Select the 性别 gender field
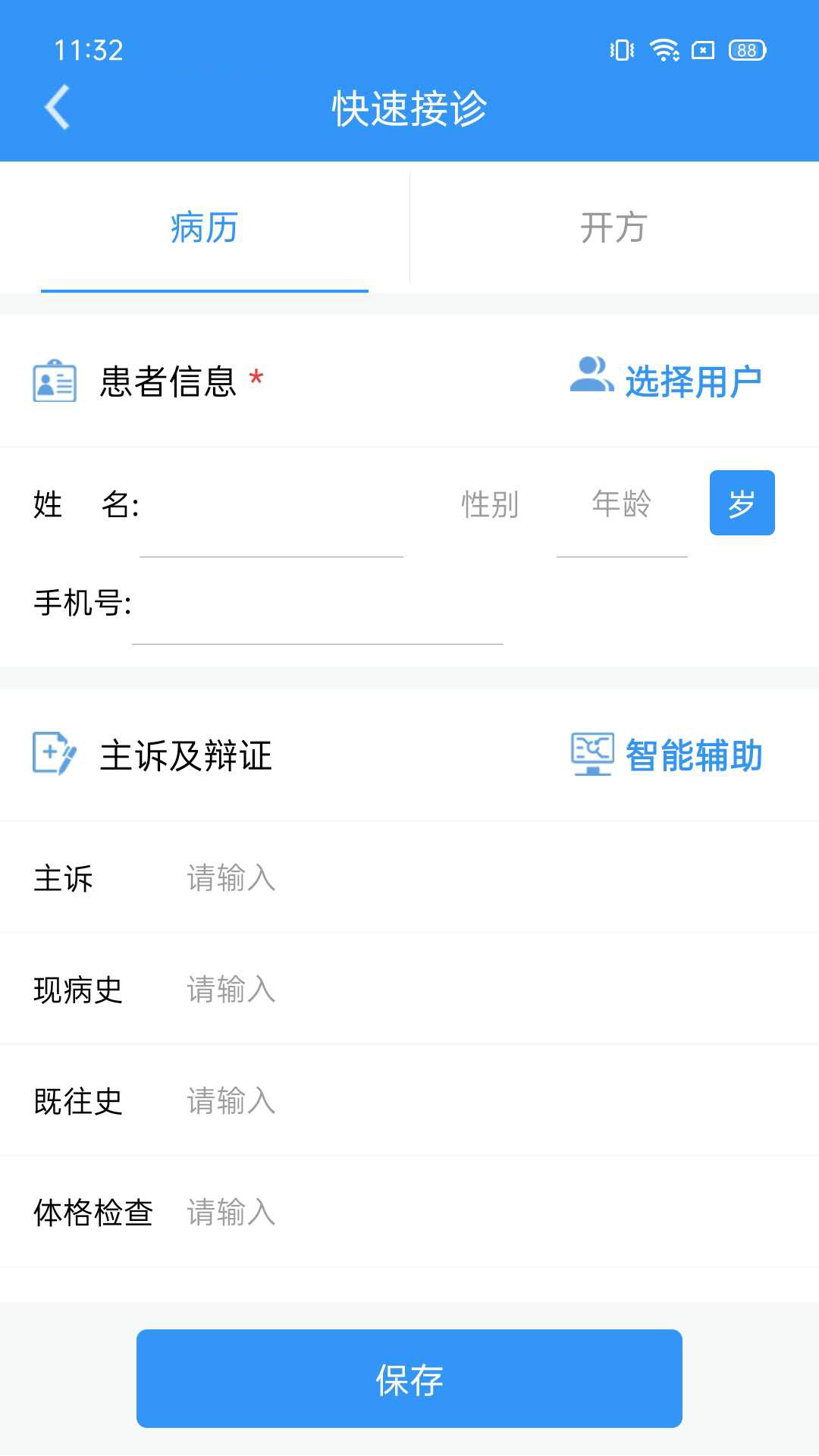The width and height of the screenshot is (819, 1456). point(489,504)
